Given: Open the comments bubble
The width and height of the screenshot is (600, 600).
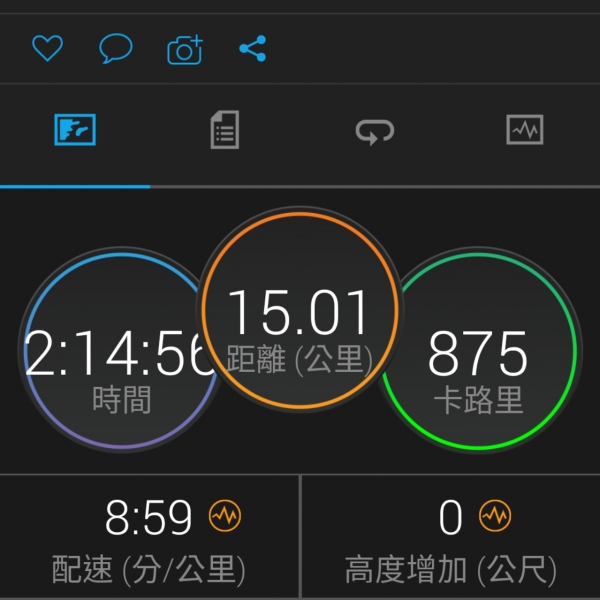Looking at the screenshot, I should tap(115, 48).
